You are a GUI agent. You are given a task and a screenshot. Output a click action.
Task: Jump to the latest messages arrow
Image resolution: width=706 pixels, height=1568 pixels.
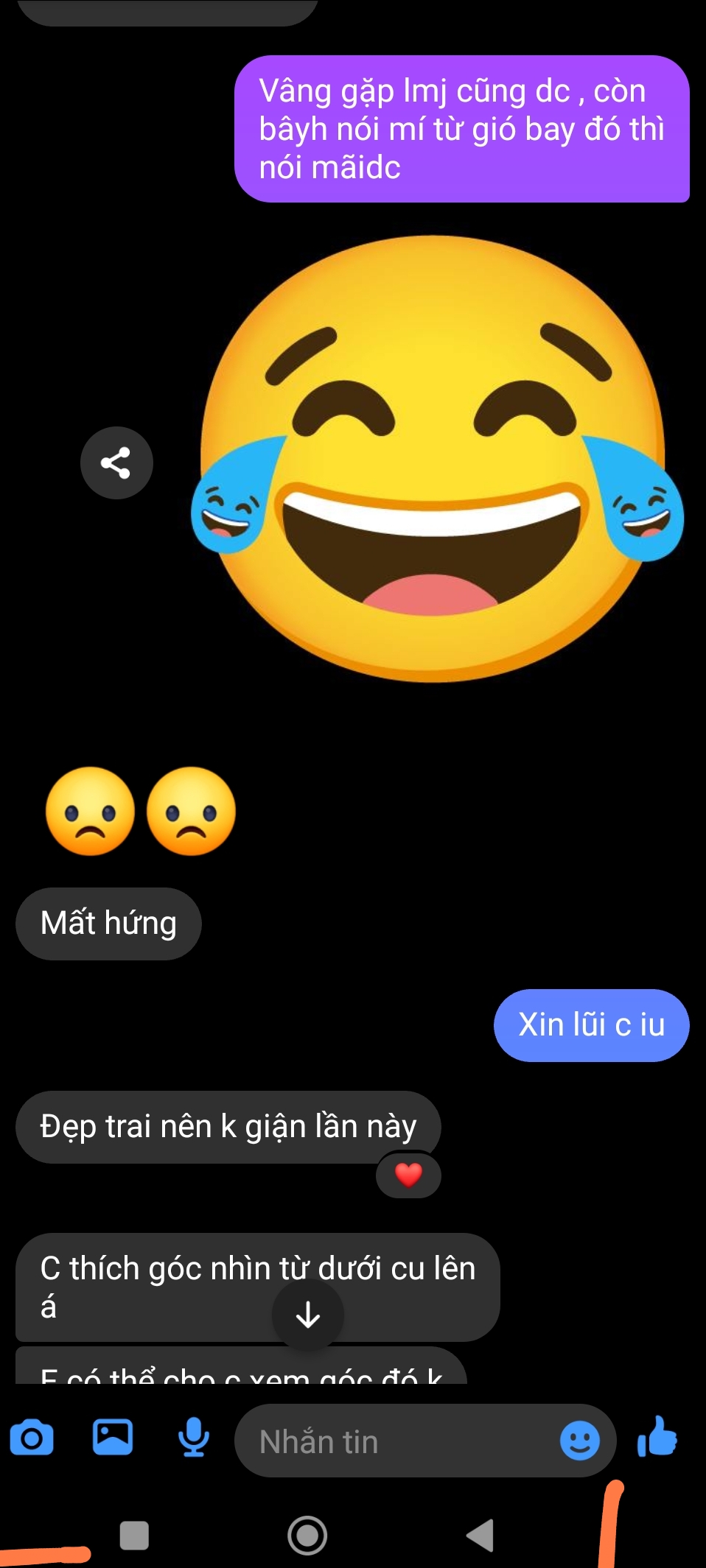[x=307, y=1314]
